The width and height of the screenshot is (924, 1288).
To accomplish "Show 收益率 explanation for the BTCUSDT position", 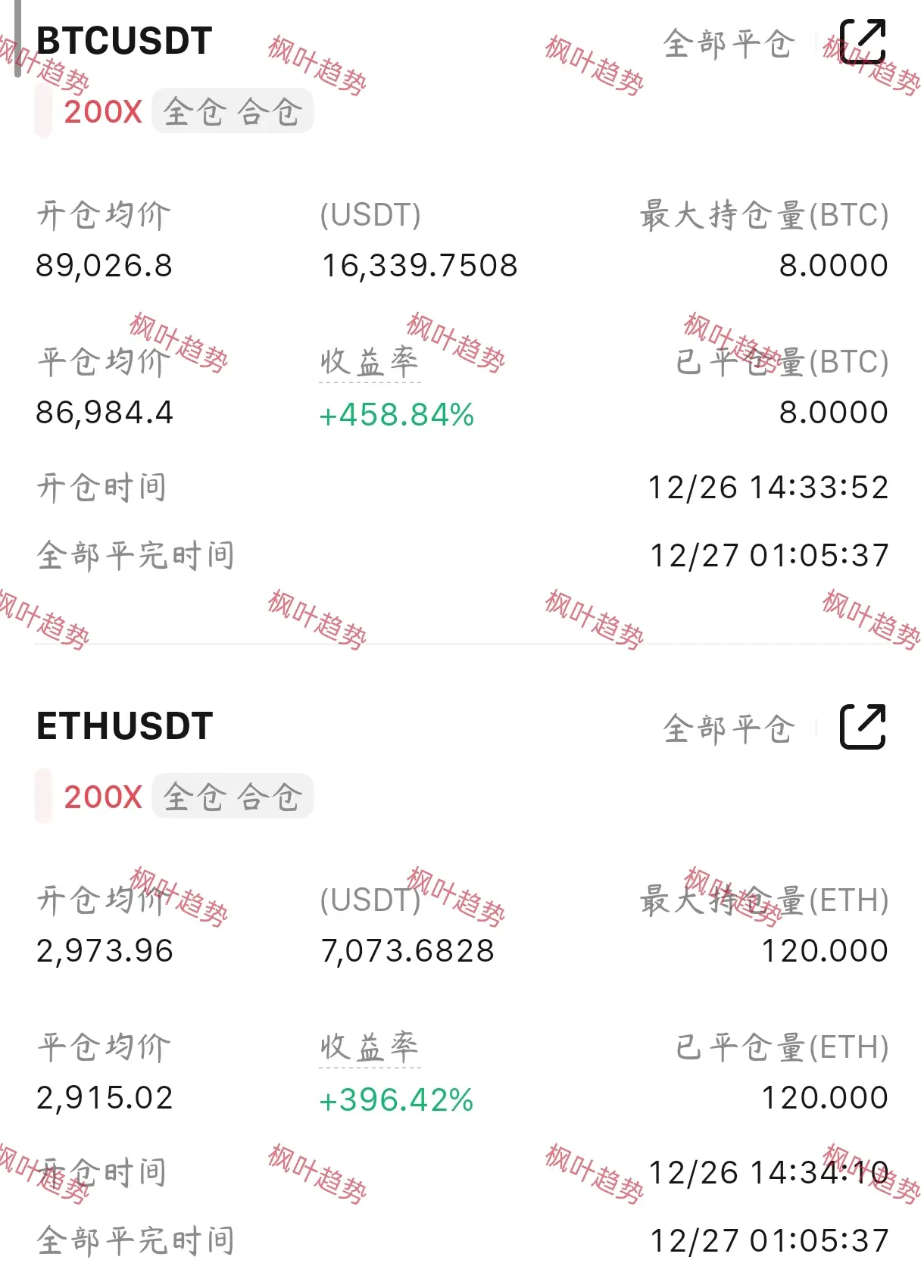I will point(370,363).
